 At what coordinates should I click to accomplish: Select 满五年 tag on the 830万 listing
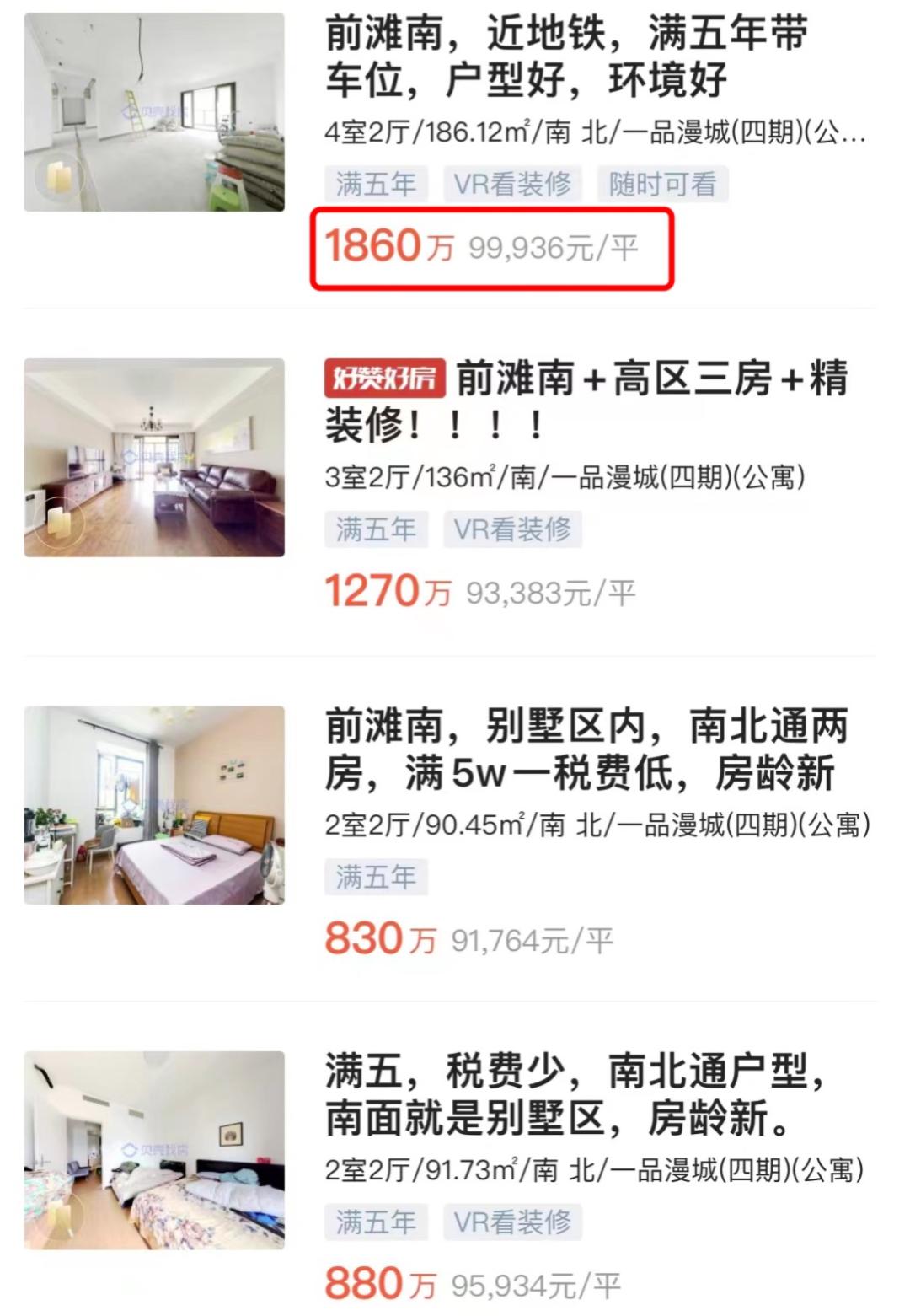point(377,877)
